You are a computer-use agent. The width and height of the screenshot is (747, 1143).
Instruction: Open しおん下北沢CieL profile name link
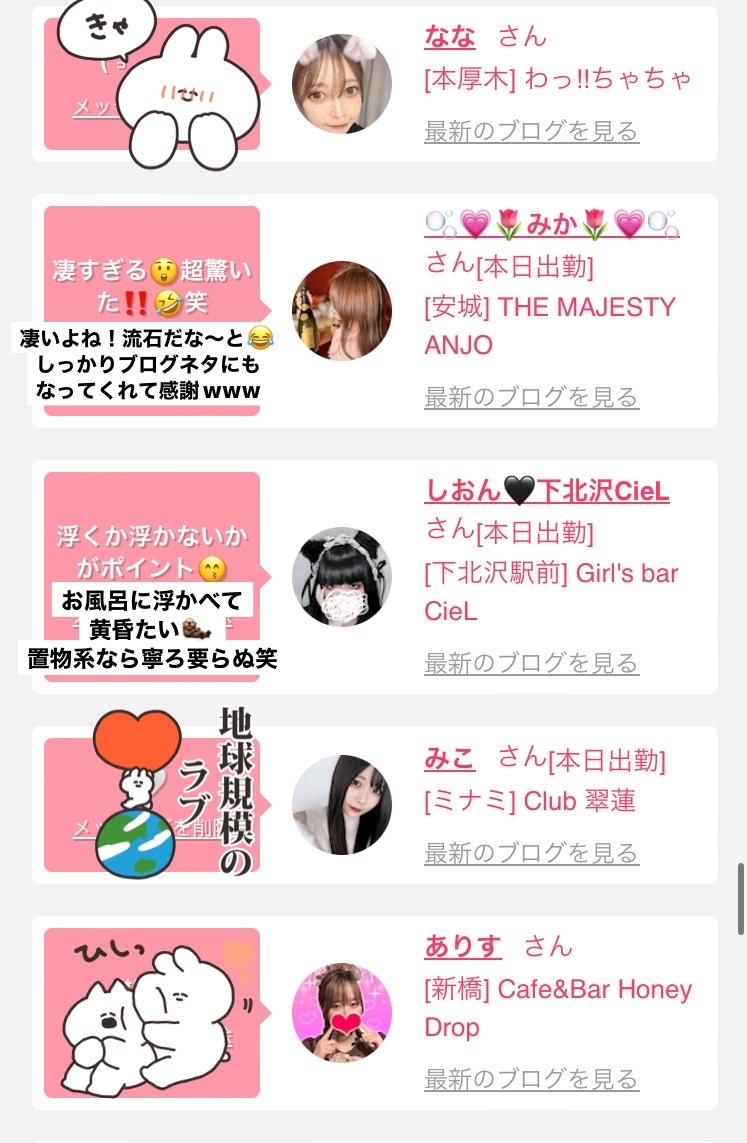pos(547,491)
